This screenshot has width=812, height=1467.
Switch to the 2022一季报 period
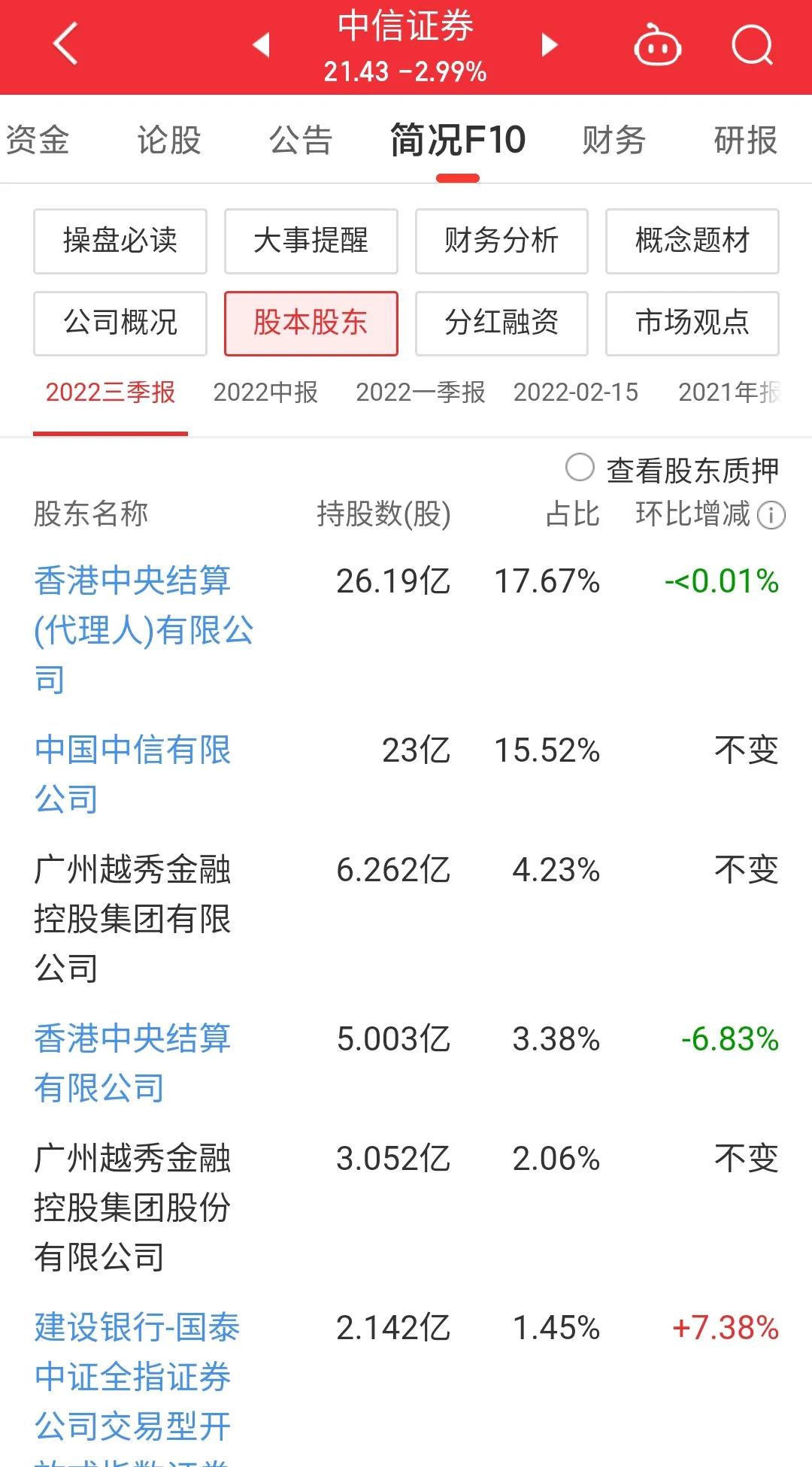(x=422, y=393)
